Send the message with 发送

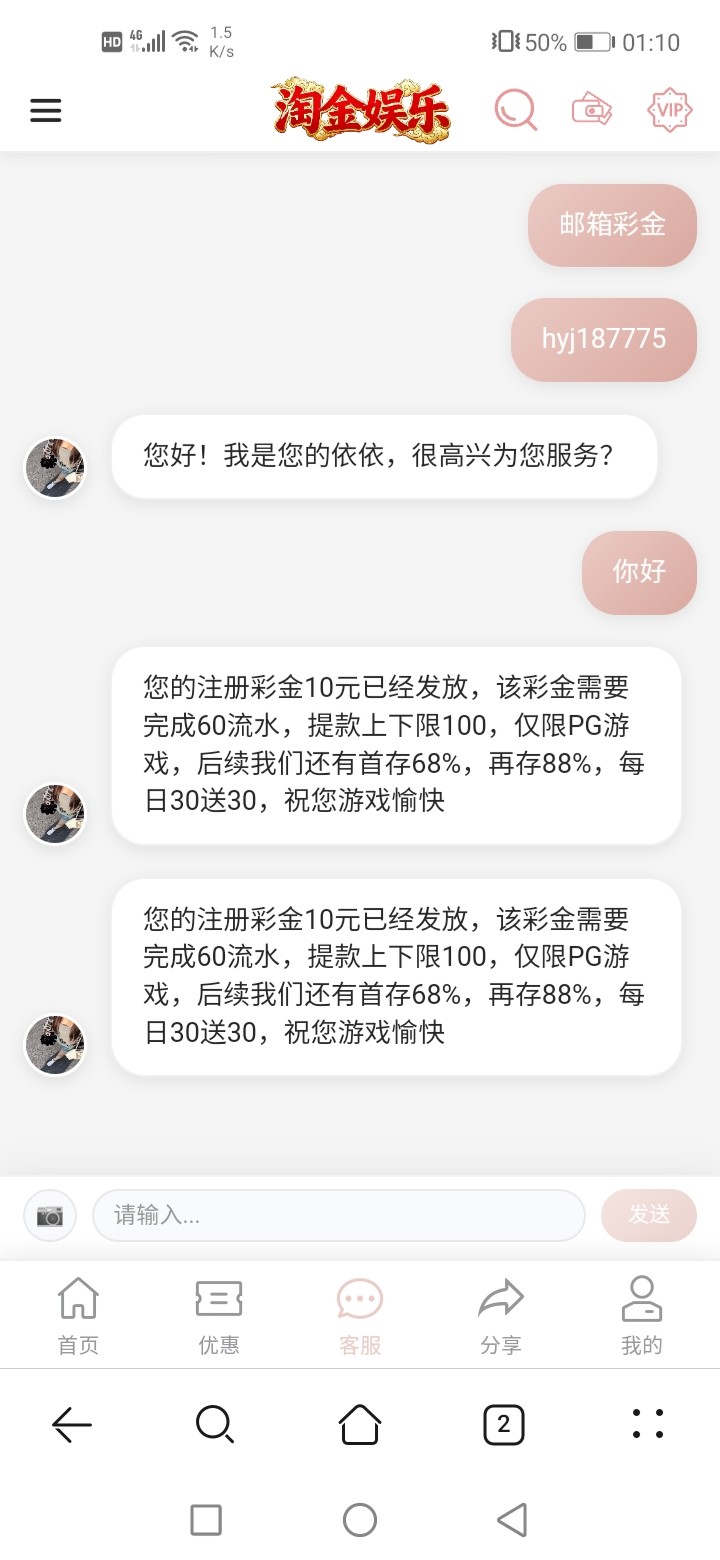tap(649, 1215)
